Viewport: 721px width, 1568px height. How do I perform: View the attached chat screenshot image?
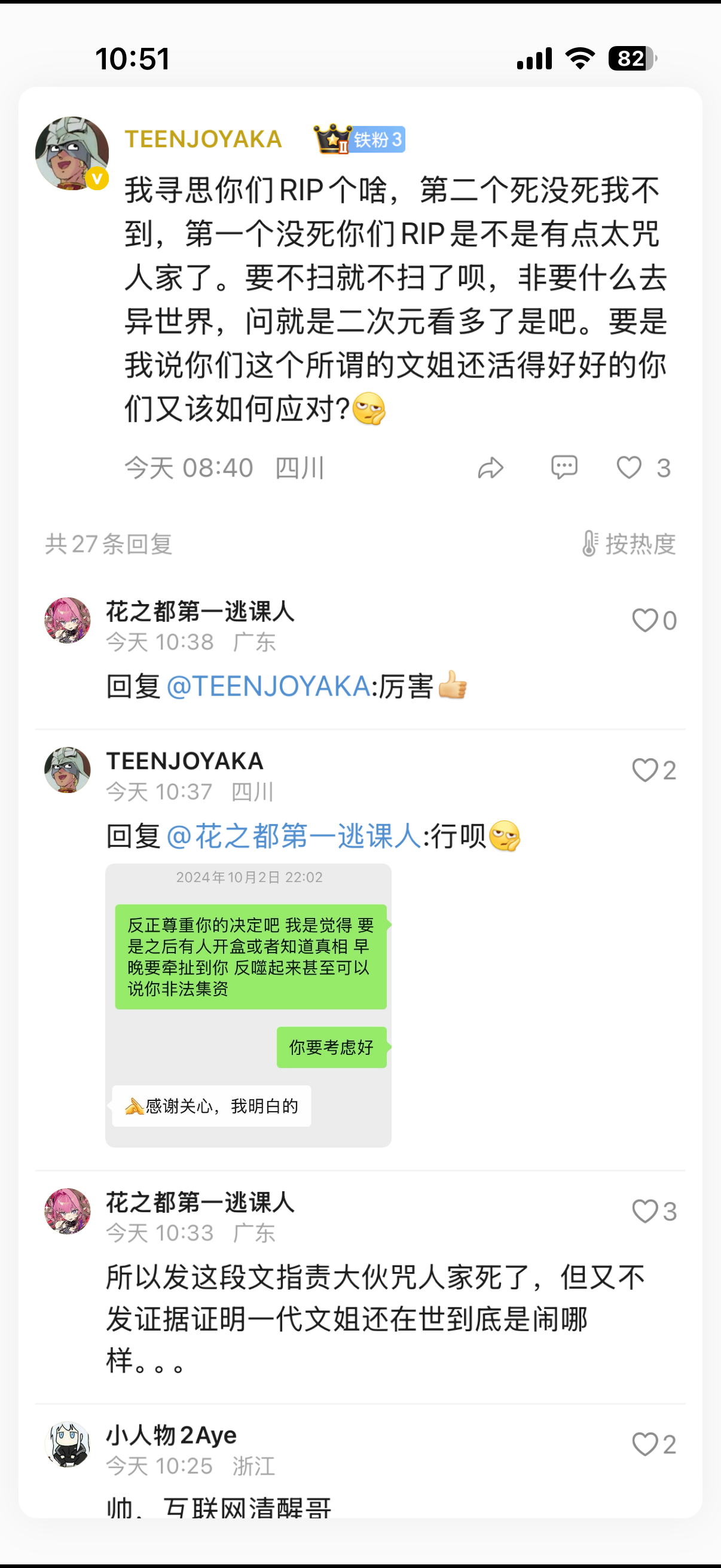point(248,1005)
